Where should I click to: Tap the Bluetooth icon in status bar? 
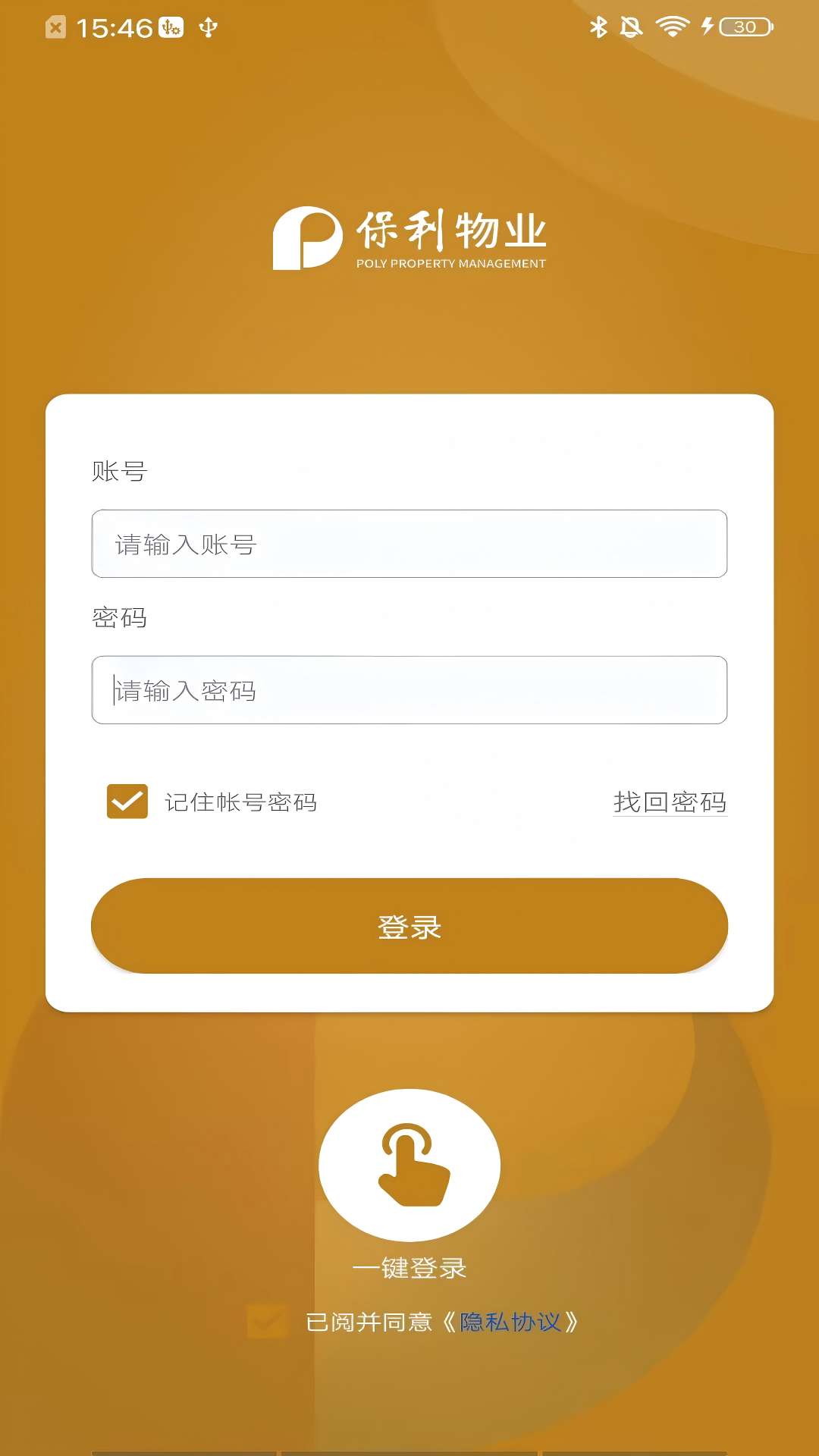coord(598,27)
